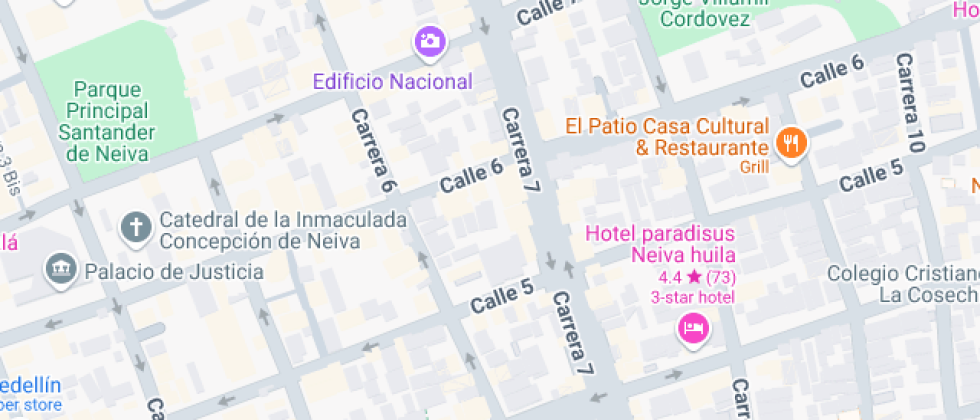This screenshot has height=420, width=980.
Task: Select the Colegio Cristiano La Cosecha label
Action: [903, 284]
